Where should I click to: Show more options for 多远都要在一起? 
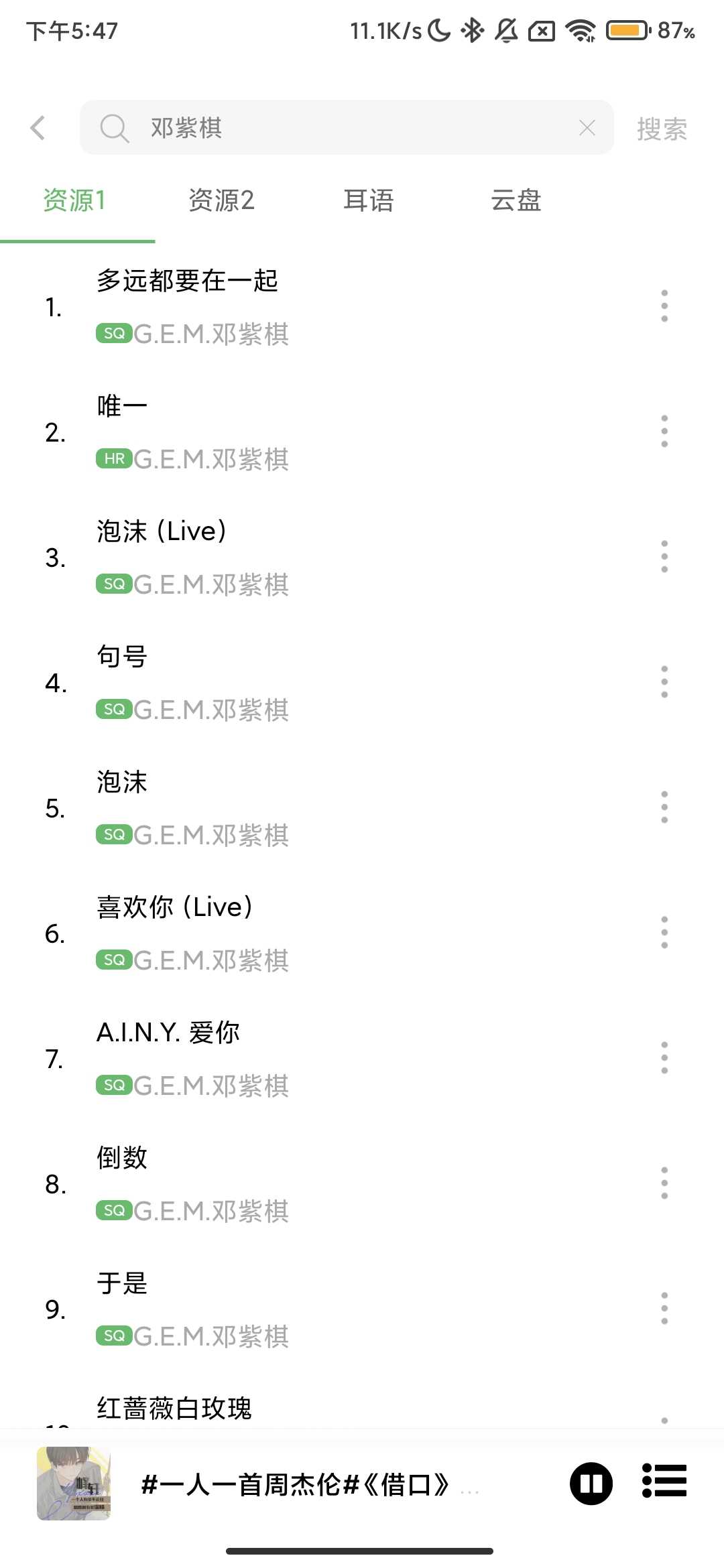tap(664, 306)
